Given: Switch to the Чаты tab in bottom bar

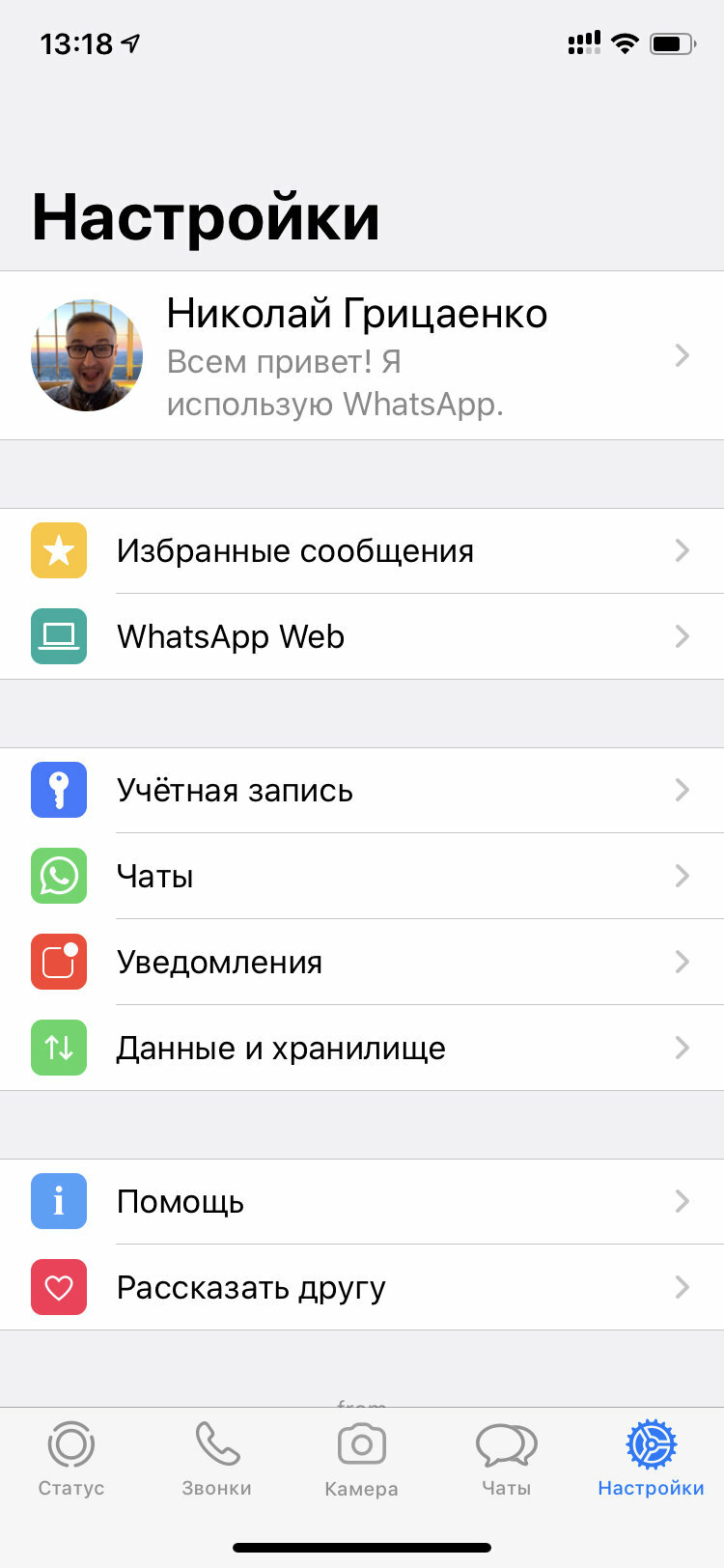Looking at the screenshot, I should (507, 1458).
